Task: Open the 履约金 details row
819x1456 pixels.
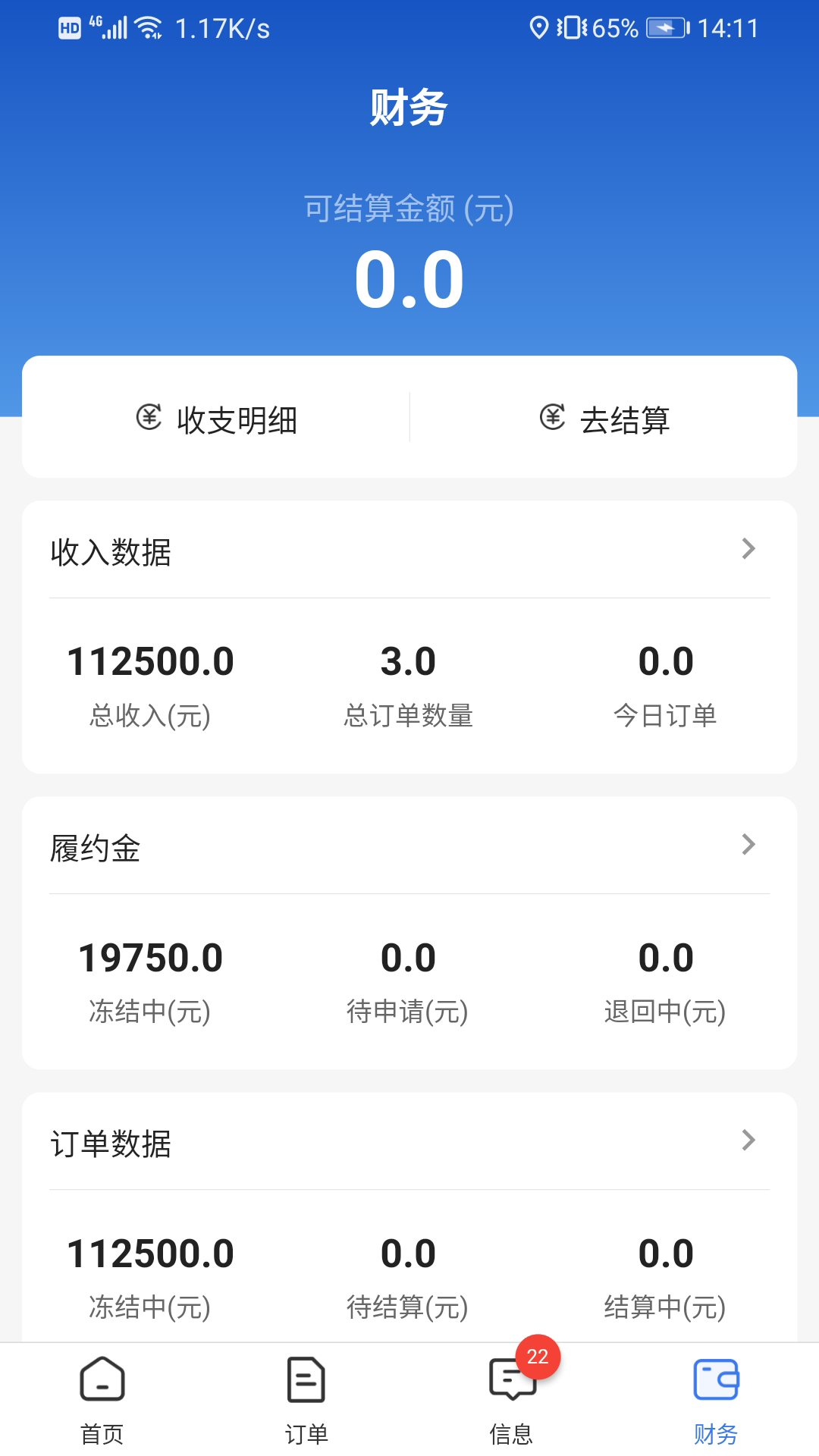Action: click(409, 846)
